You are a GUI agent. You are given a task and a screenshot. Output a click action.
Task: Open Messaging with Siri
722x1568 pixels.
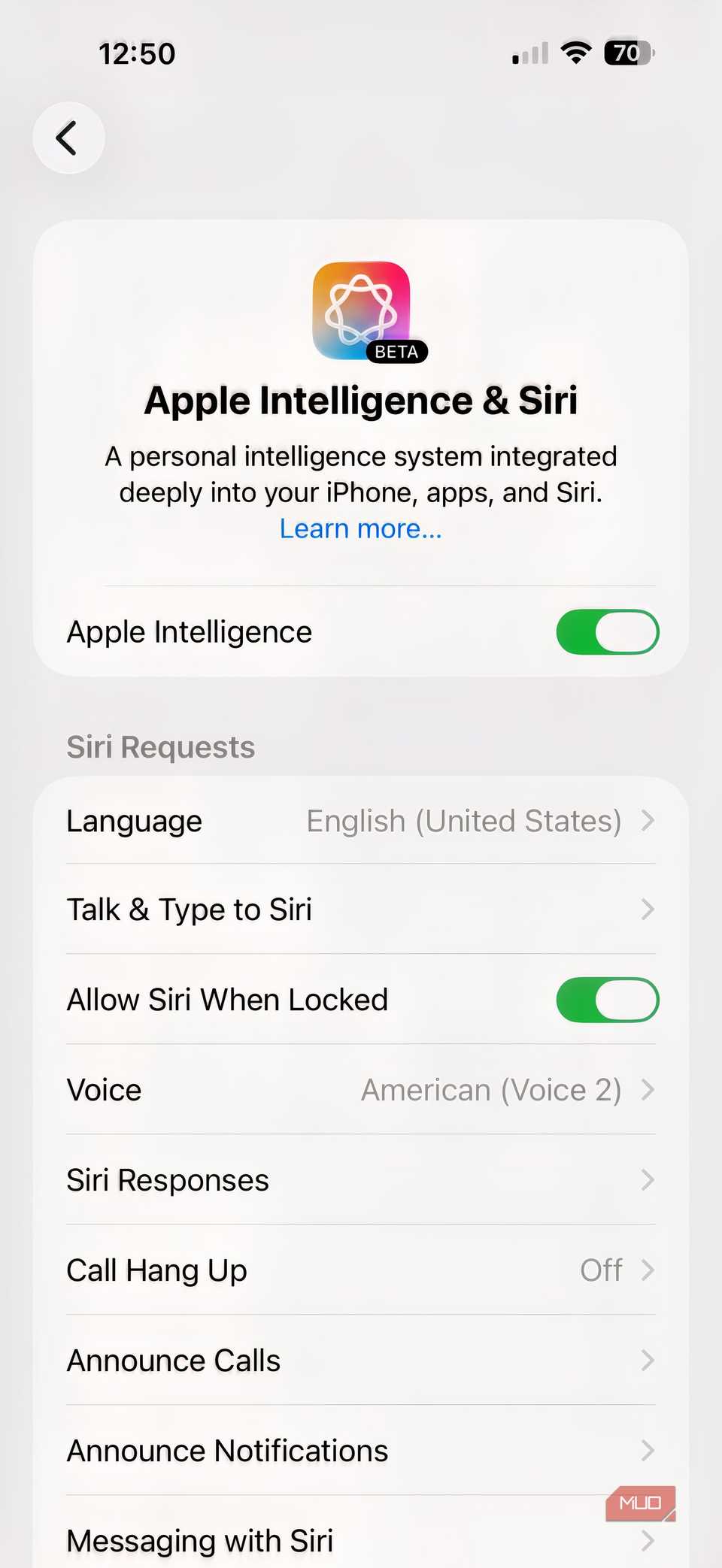(x=361, y=1541)
